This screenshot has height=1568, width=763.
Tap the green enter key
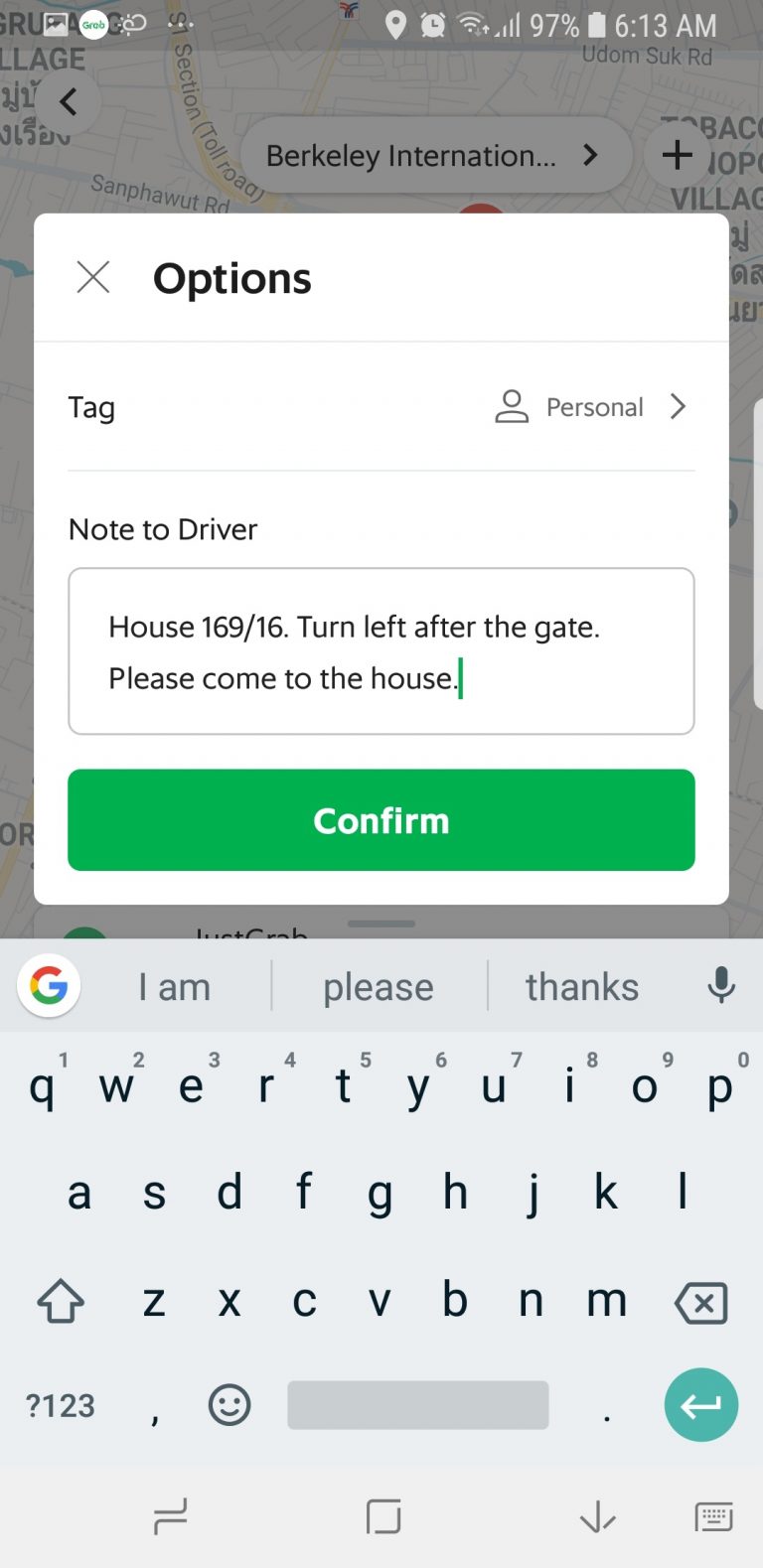tap(700, 1405)
